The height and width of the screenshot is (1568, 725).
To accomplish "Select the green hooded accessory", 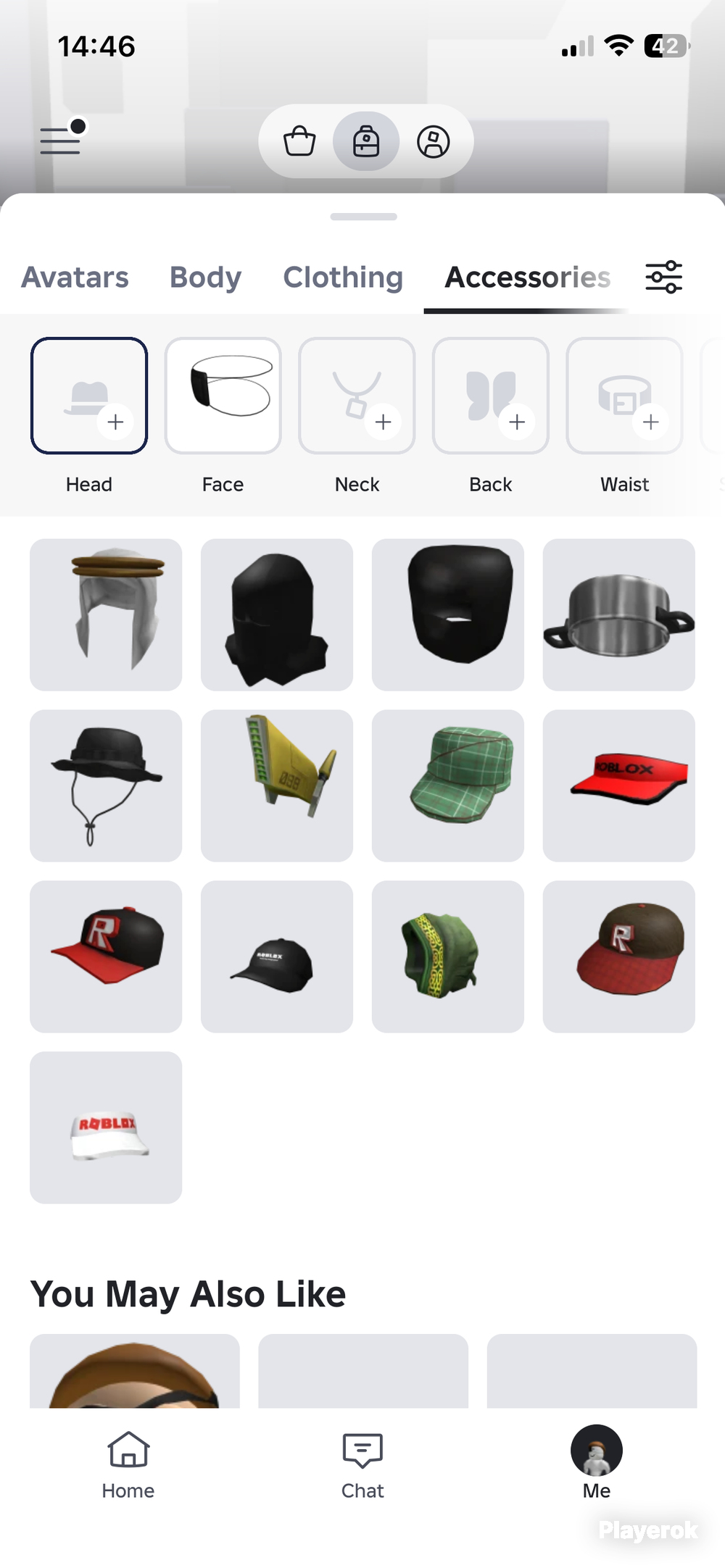I will tap(448, 956).
